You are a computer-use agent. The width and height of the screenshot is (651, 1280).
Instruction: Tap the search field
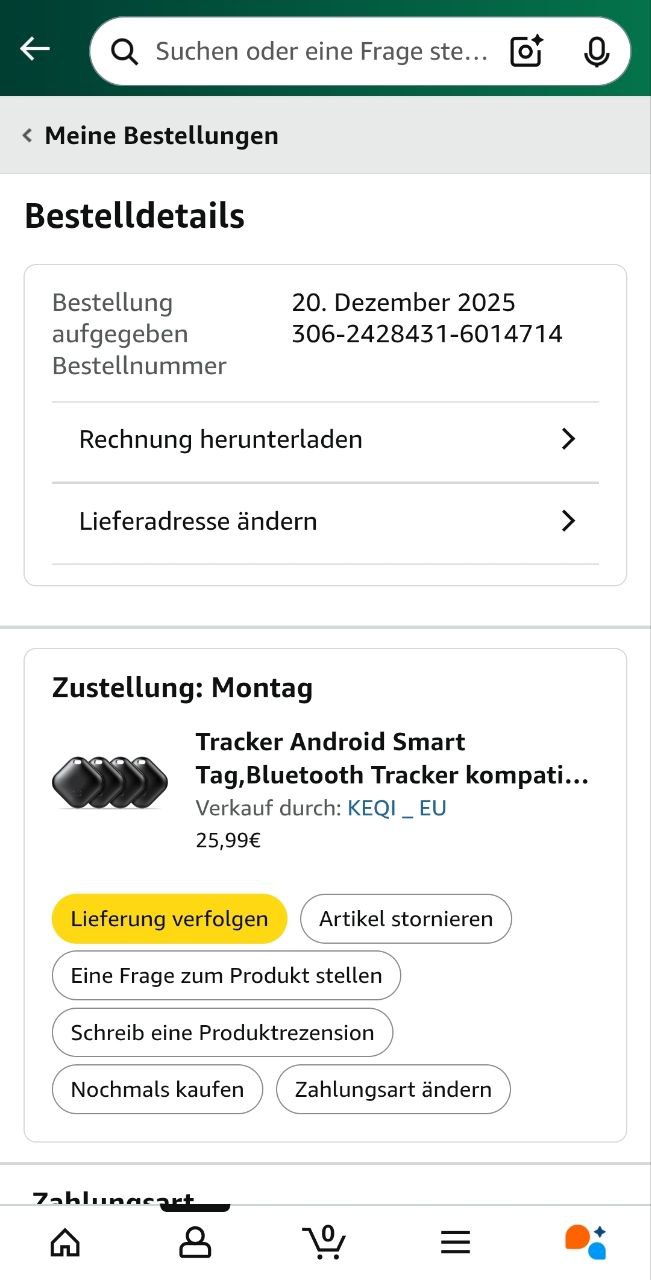[320, 51]
